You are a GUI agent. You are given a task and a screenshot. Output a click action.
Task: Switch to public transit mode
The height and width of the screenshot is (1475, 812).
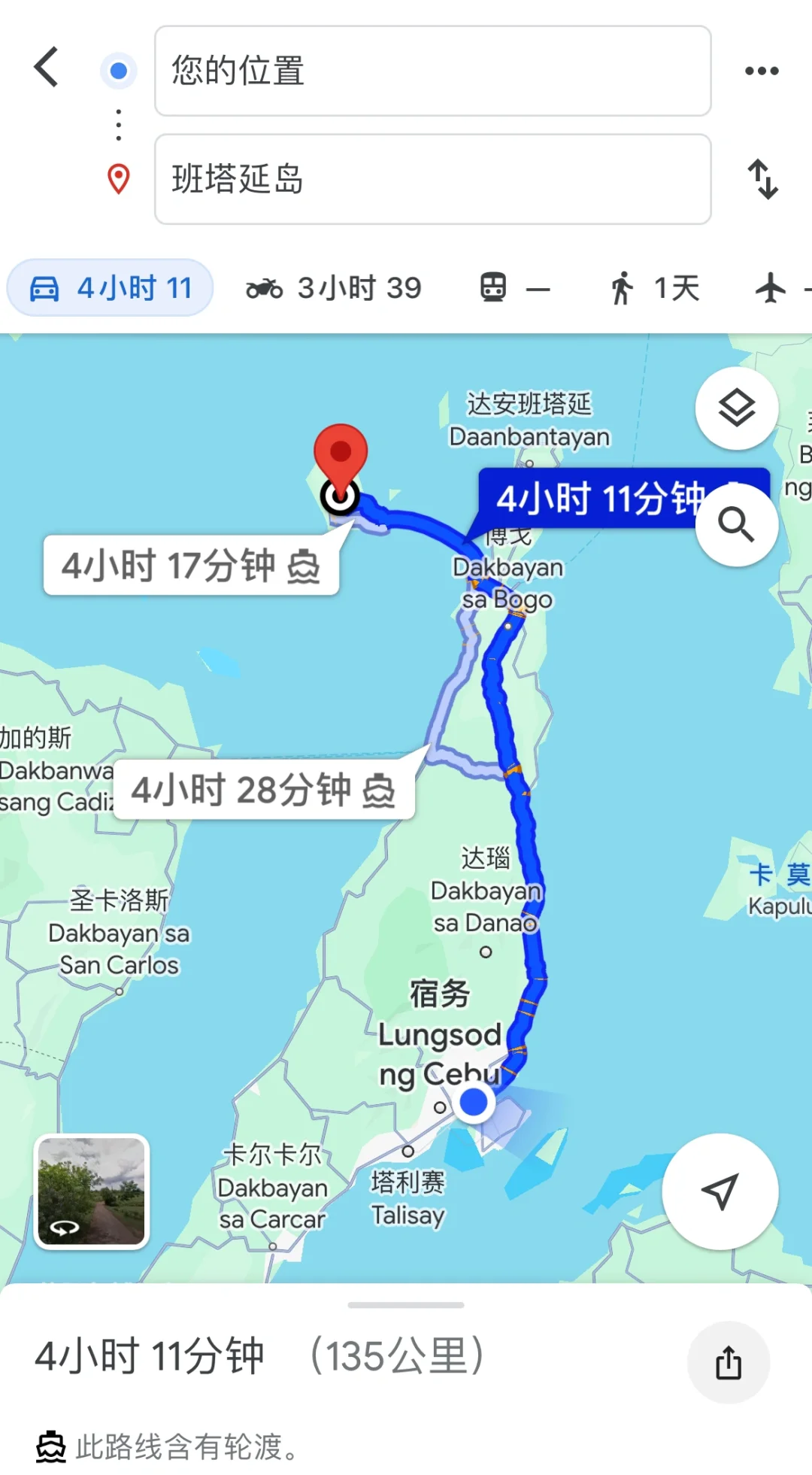pos(514,288)
